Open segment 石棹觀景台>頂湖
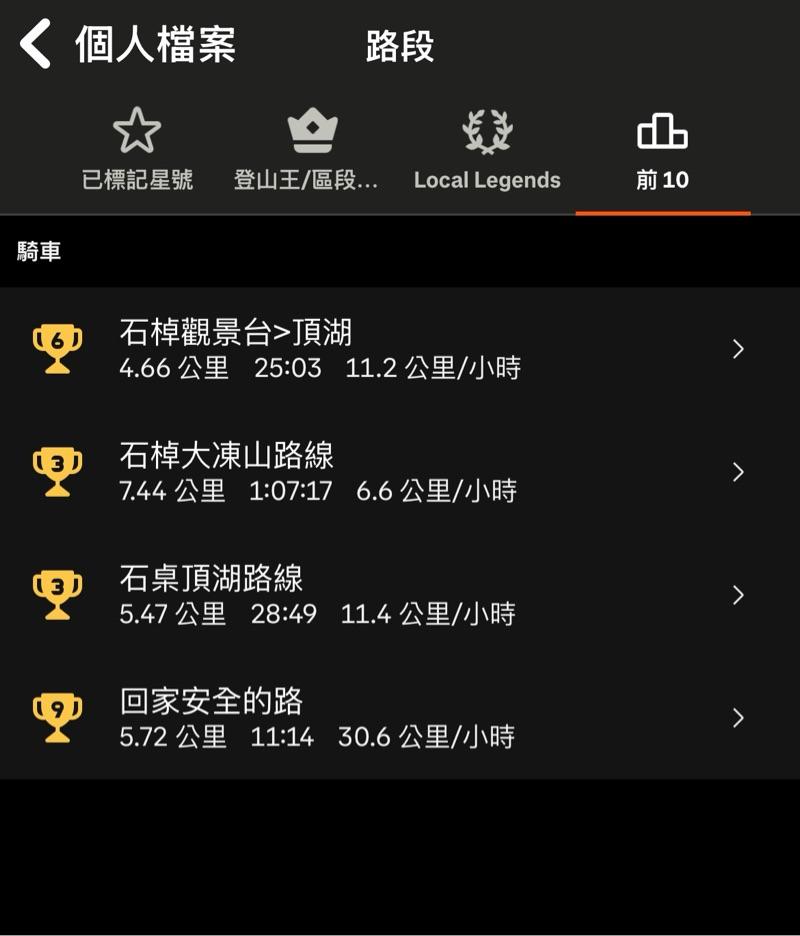 400,349
